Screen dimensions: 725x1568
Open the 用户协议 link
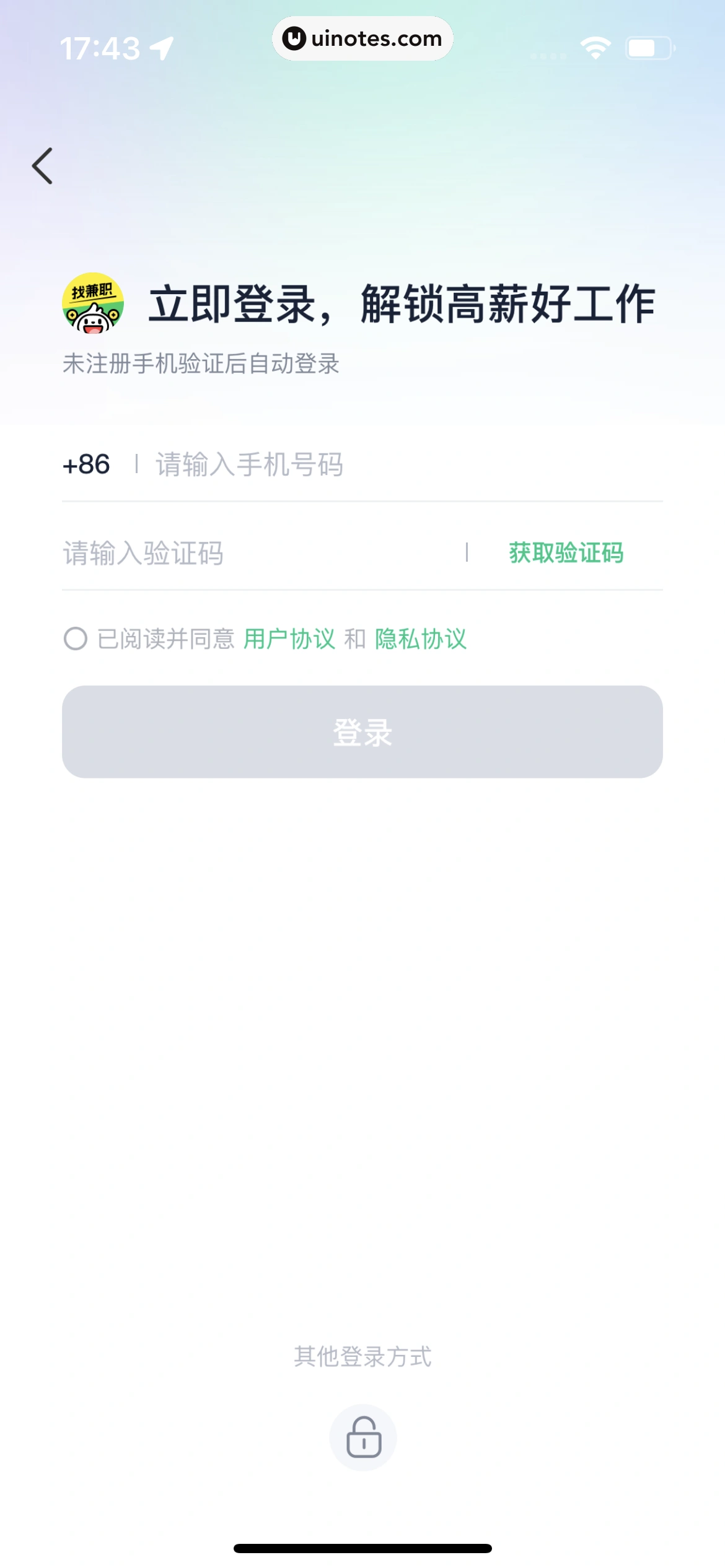[289, 638]
